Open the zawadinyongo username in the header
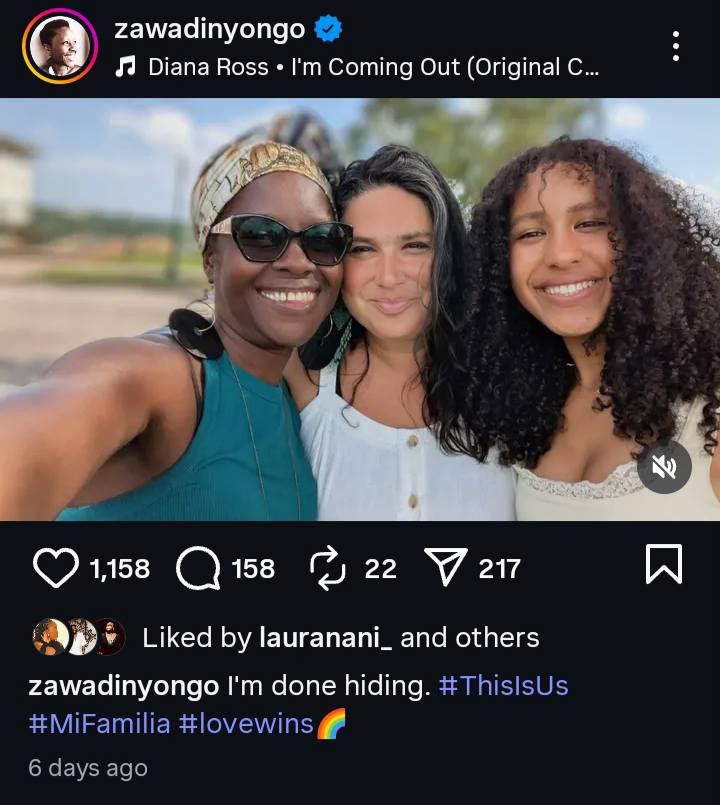The image size is (720, 805). 209,29
